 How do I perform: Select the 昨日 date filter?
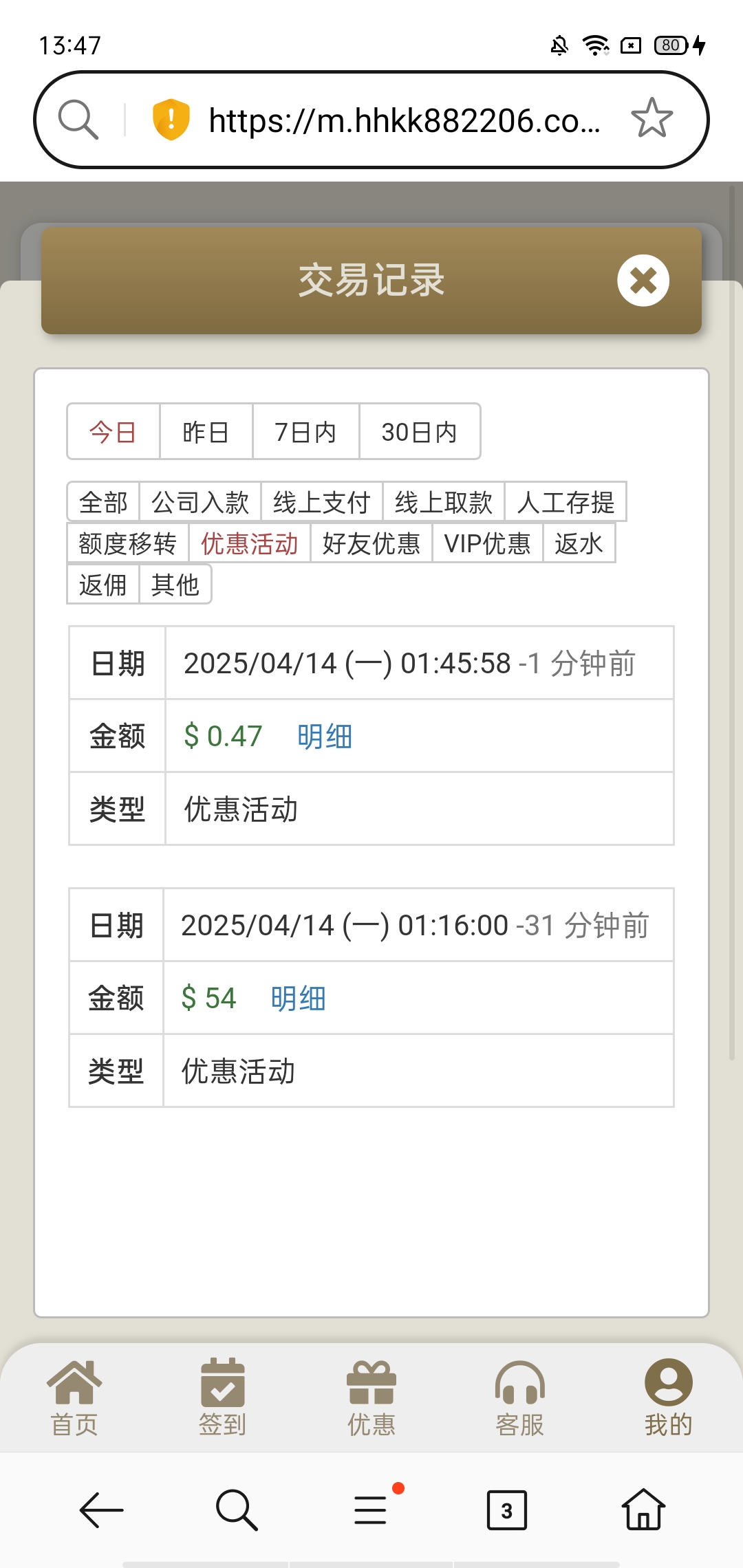point(206,432)
